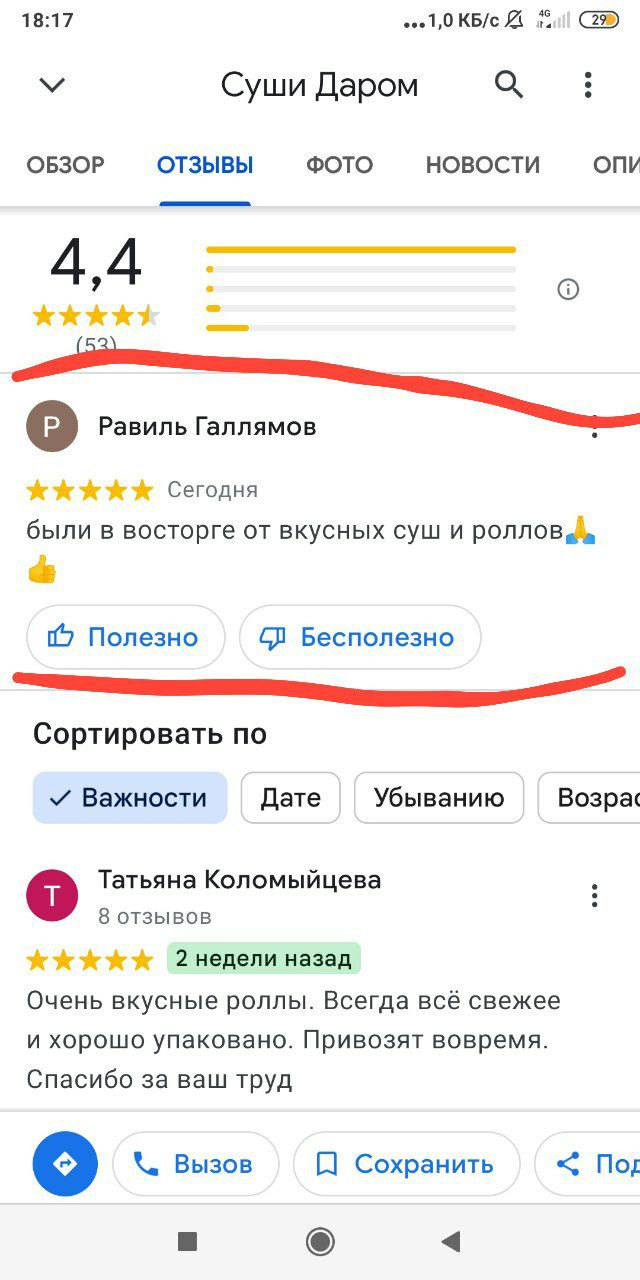Image resolution: width=640 pixels, height=1280 pixels.
Task: Open options for Равиль Галлямов's review
Action: click(x=595, y=430)
